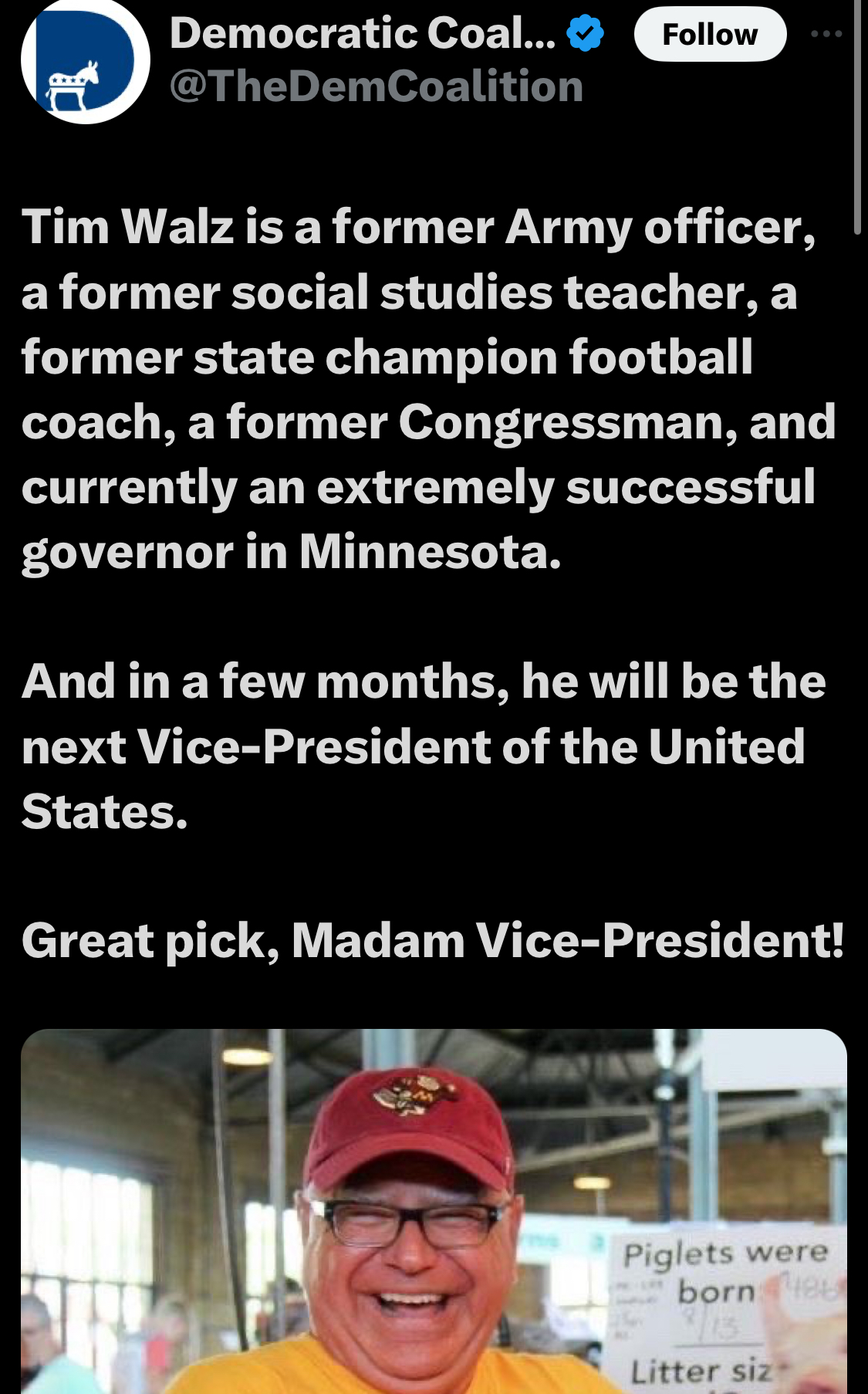Follow the Democratic Coalition account
Screen dimensions: 868x1394
coord(710,34)
